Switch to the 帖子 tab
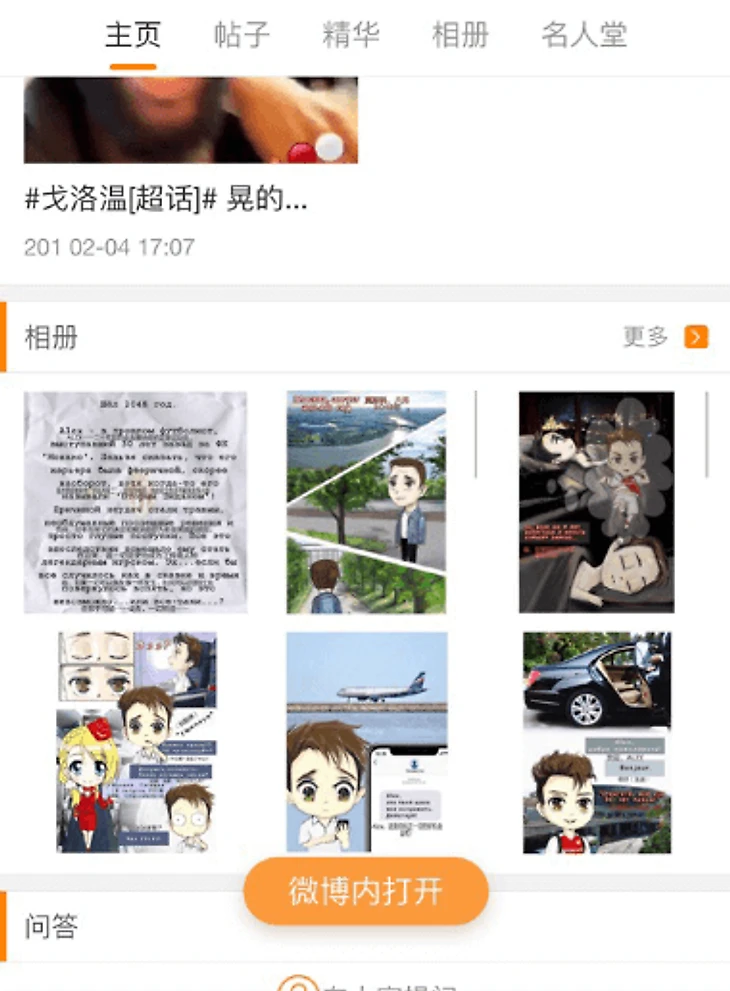The width and height of the screenshot is (730, 991). click(242, 35)
